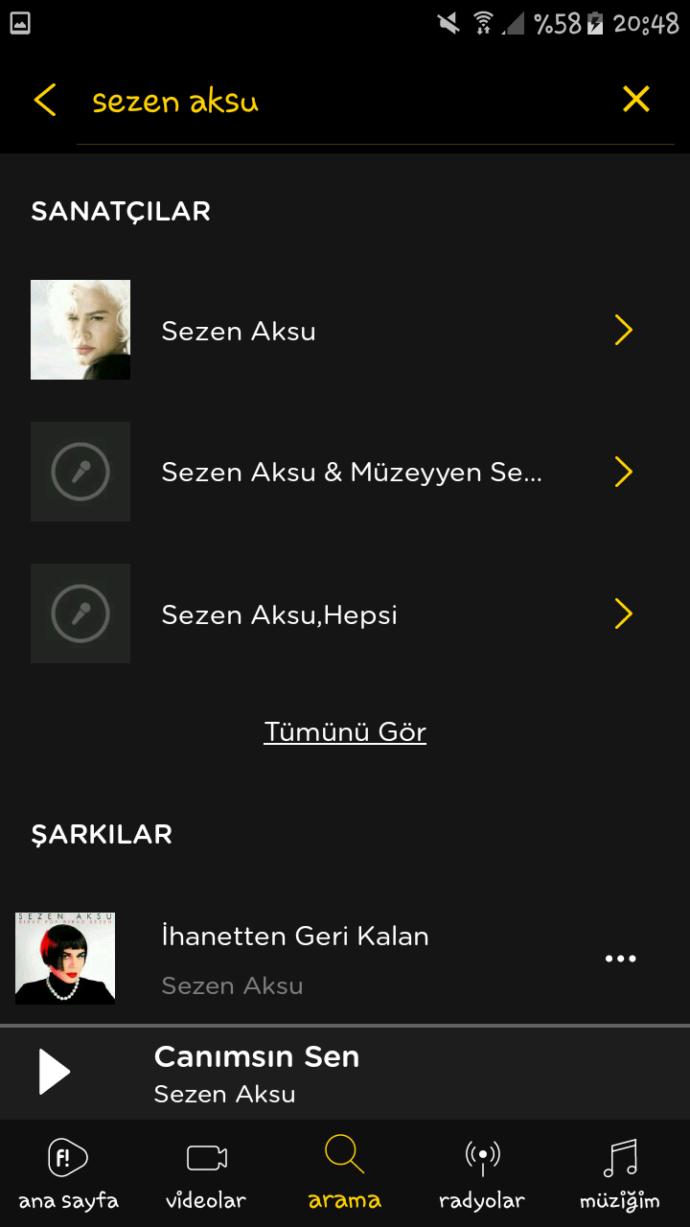690x1227 pixels.
Task: Select the song İhanetten Geri Kalan
Action: (x=295, y=958)
